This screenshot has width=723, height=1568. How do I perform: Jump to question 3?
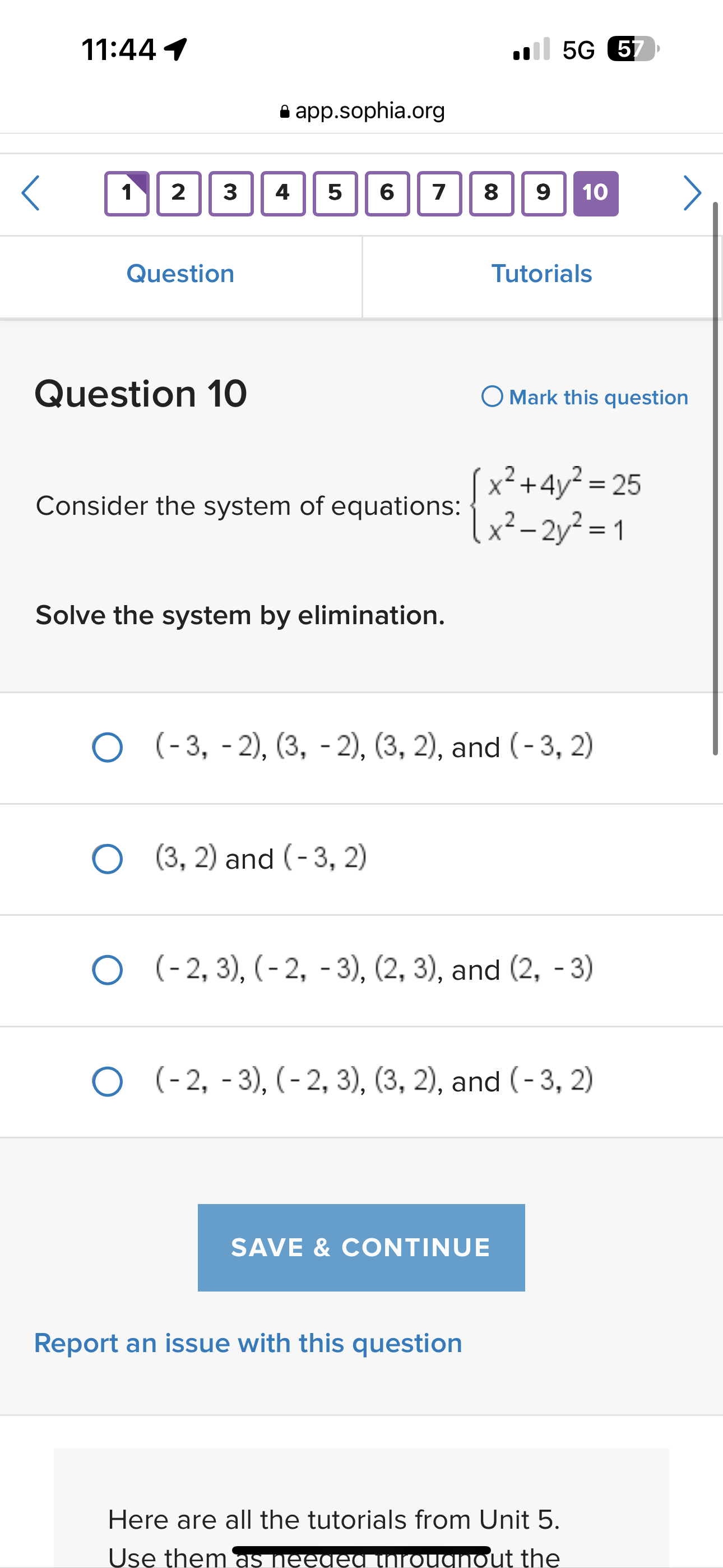pyautogui.click(x=231, y=193)
